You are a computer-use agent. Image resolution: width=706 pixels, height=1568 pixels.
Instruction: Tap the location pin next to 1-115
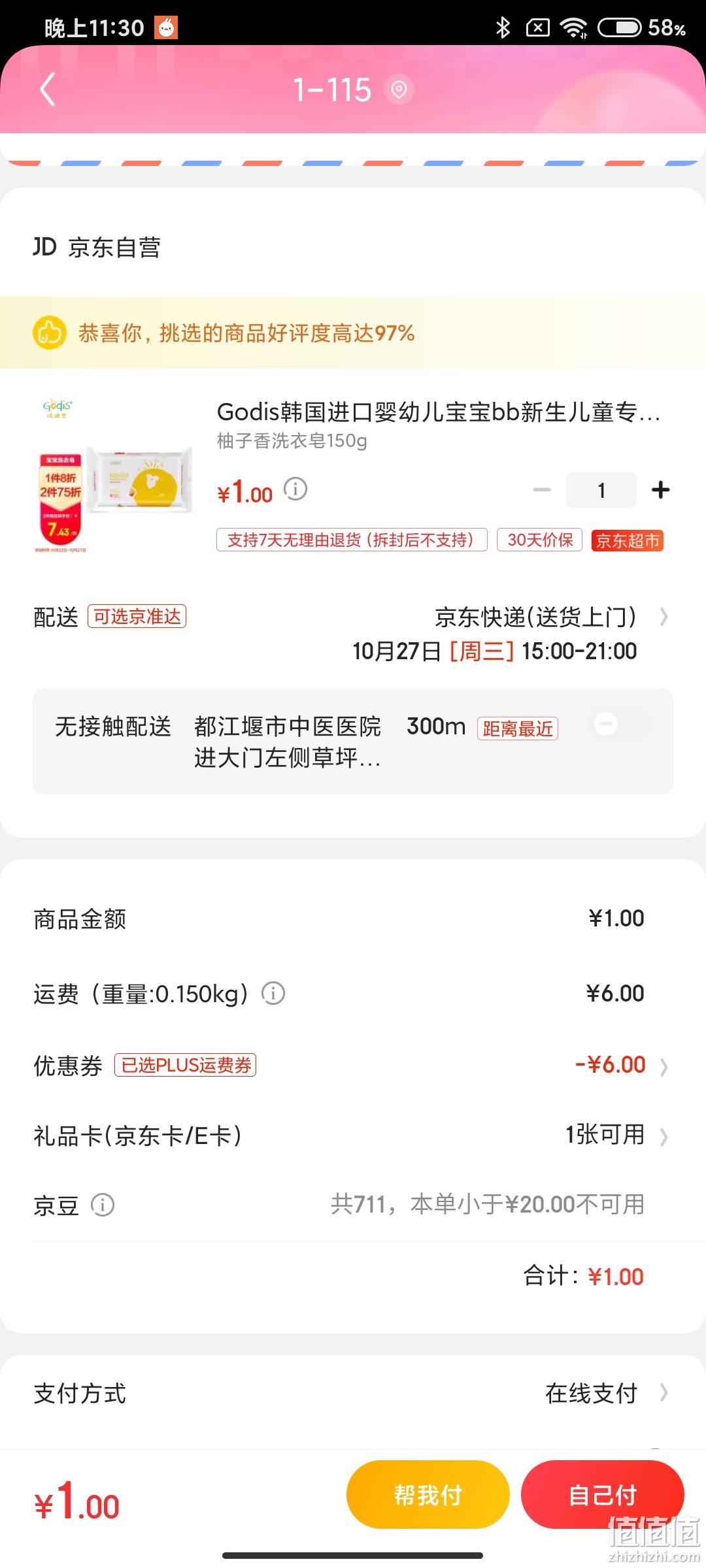click(x=399, y=90)
